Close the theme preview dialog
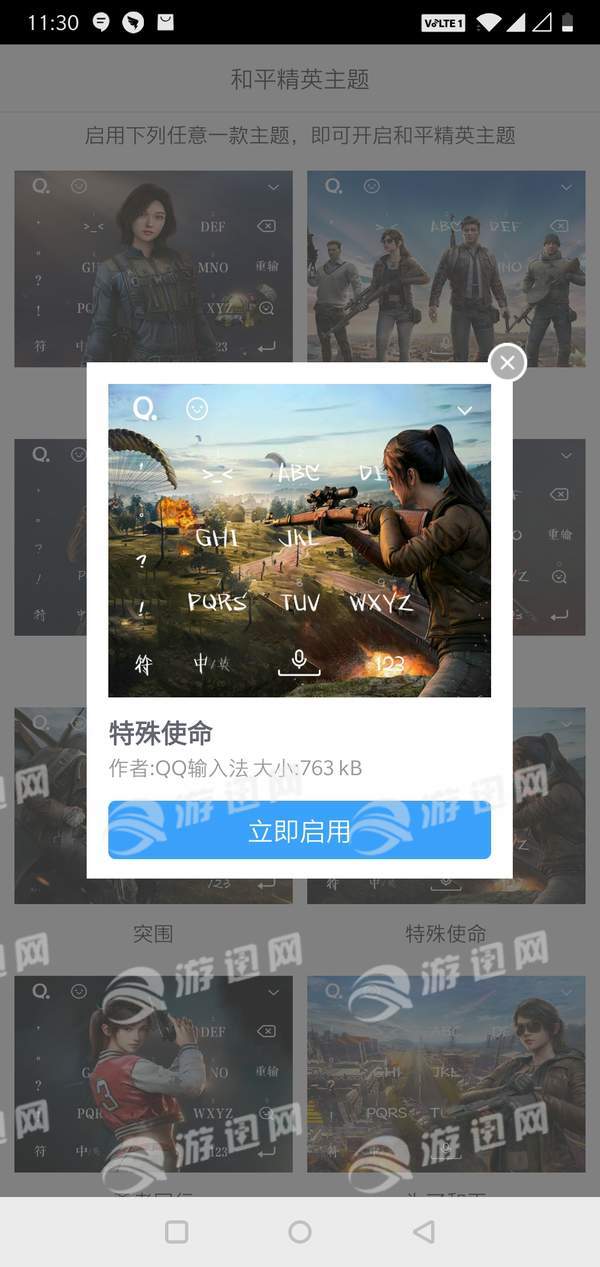 point(507,363)
